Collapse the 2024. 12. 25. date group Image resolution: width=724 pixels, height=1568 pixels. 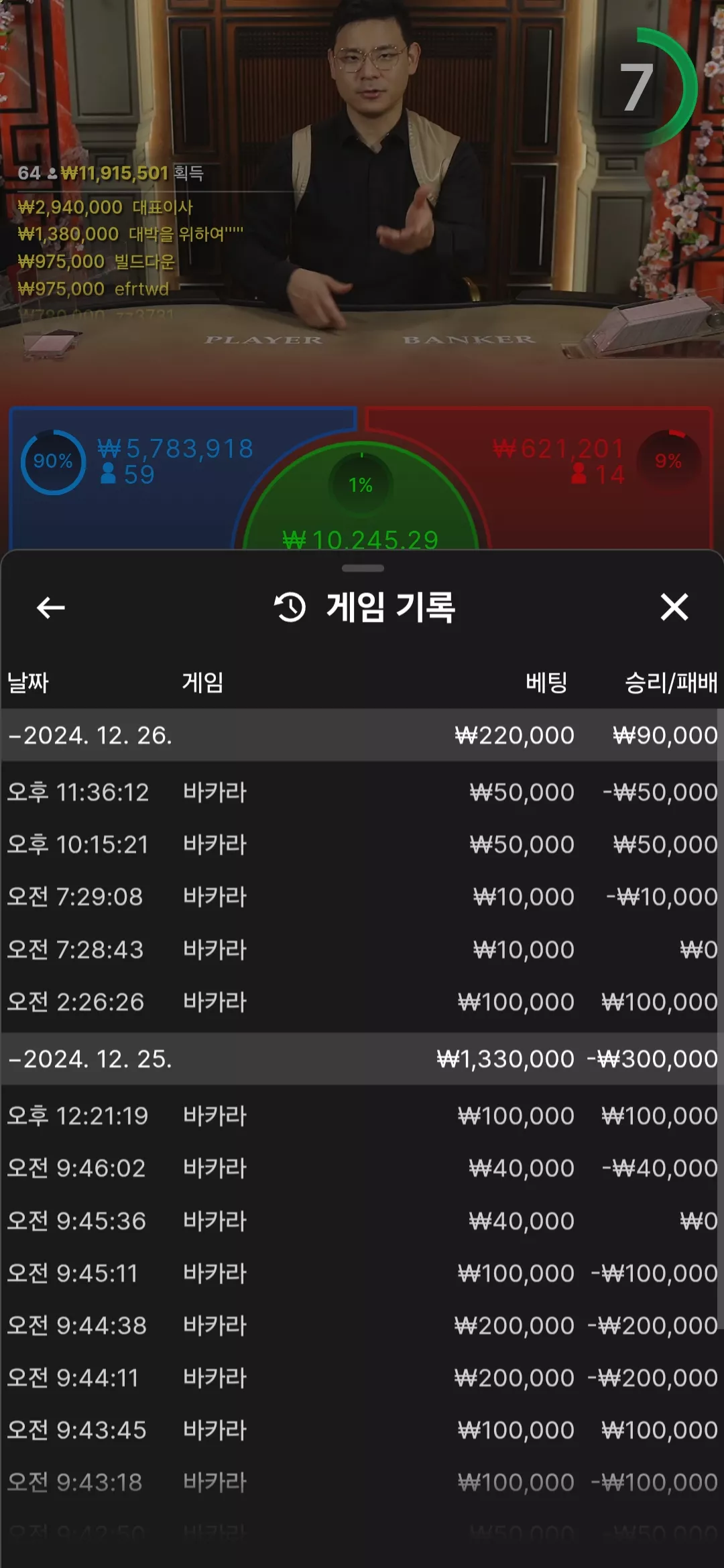pyautogui.click(x=361, y=1059)
